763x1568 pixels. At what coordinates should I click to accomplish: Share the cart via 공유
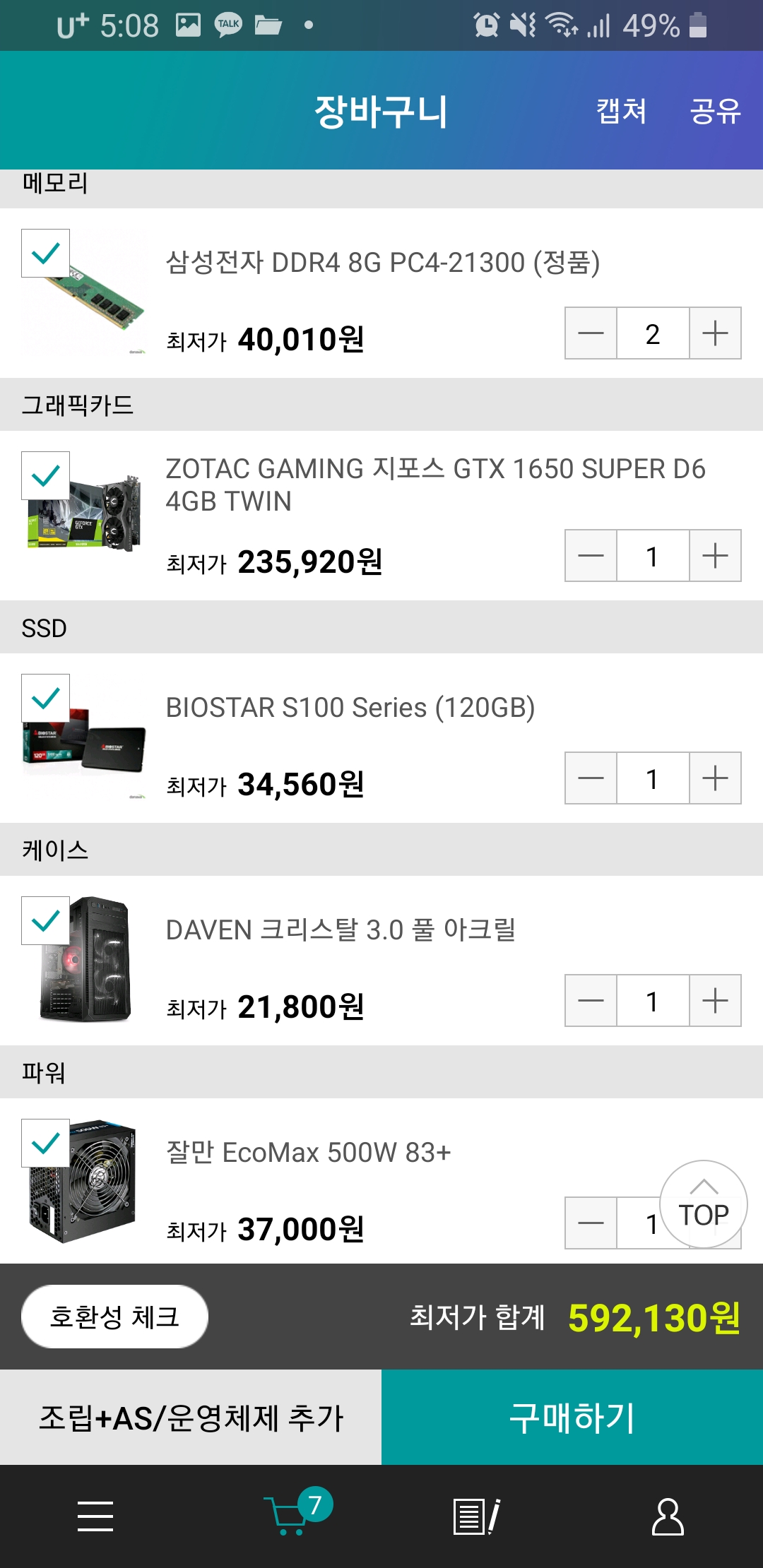click(715, 111)
